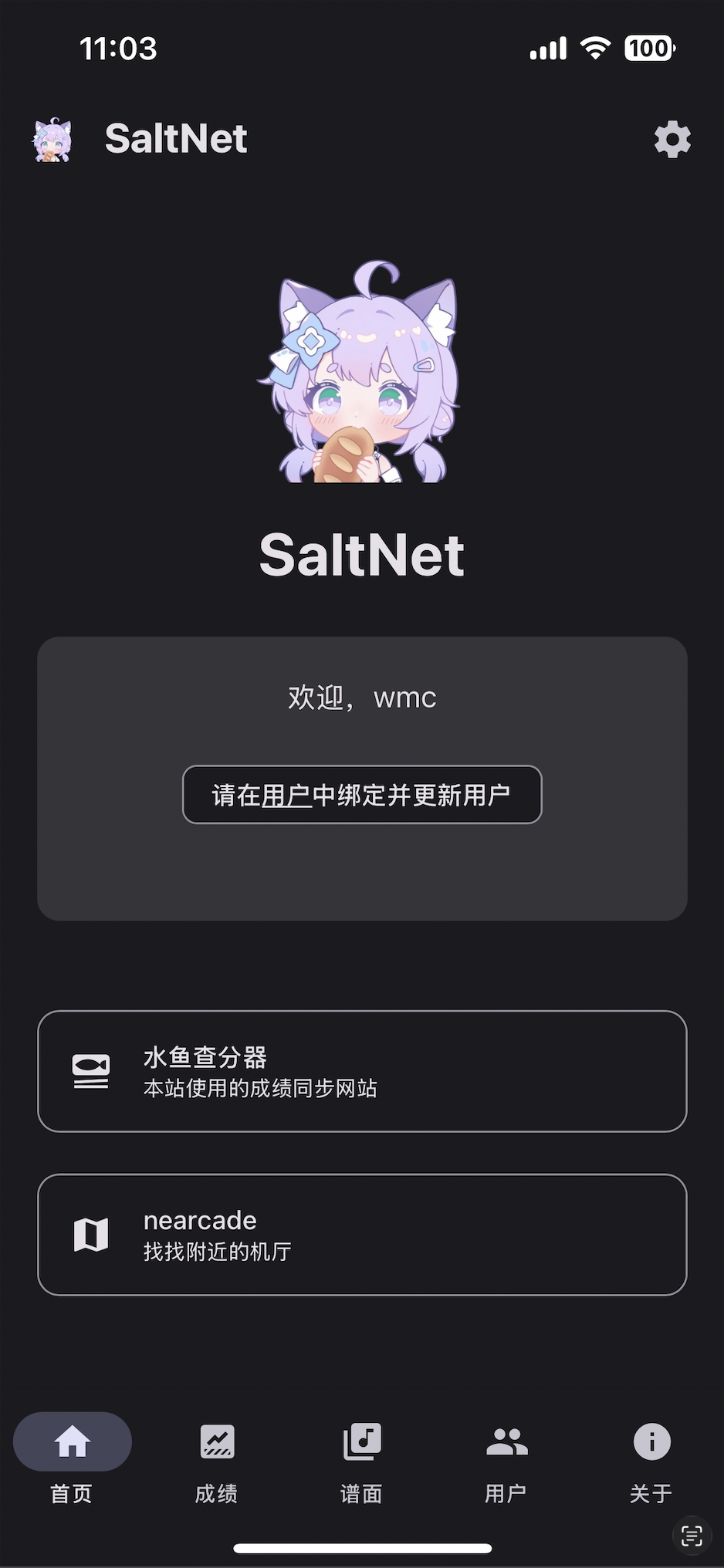Open the settings gear
The width and height of the screenshot is (724, 1568).
[x=672, y=140]
